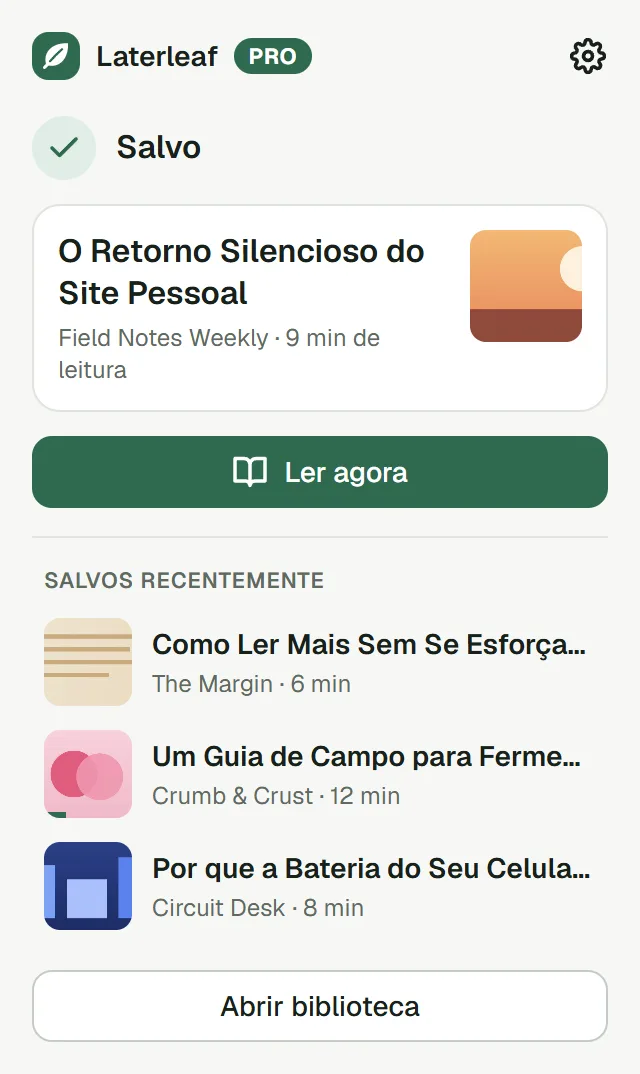This screenshot has width=640, height=1074.
Task: Tap the Ler agora button
Action: (320, 472)
